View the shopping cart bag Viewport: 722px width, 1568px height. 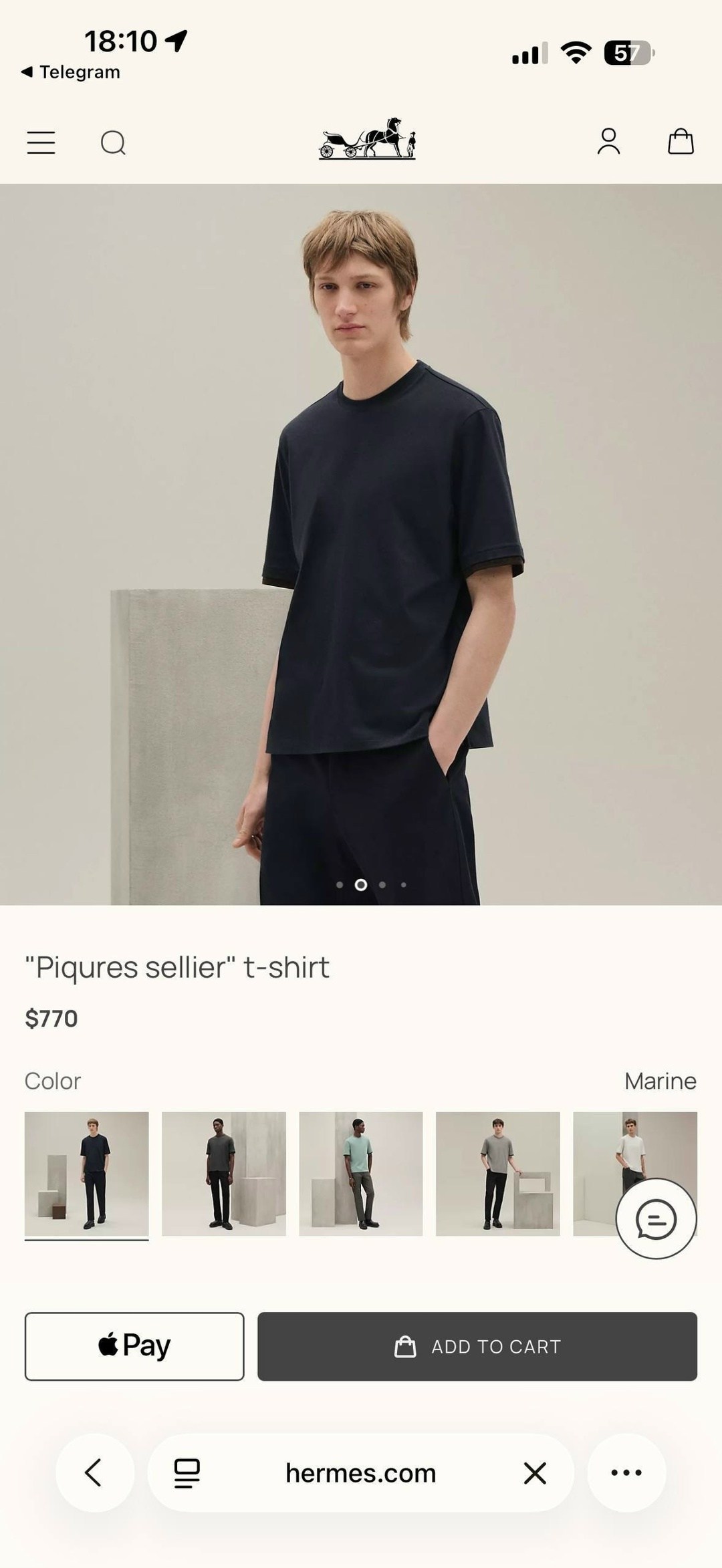coord(681,142)
